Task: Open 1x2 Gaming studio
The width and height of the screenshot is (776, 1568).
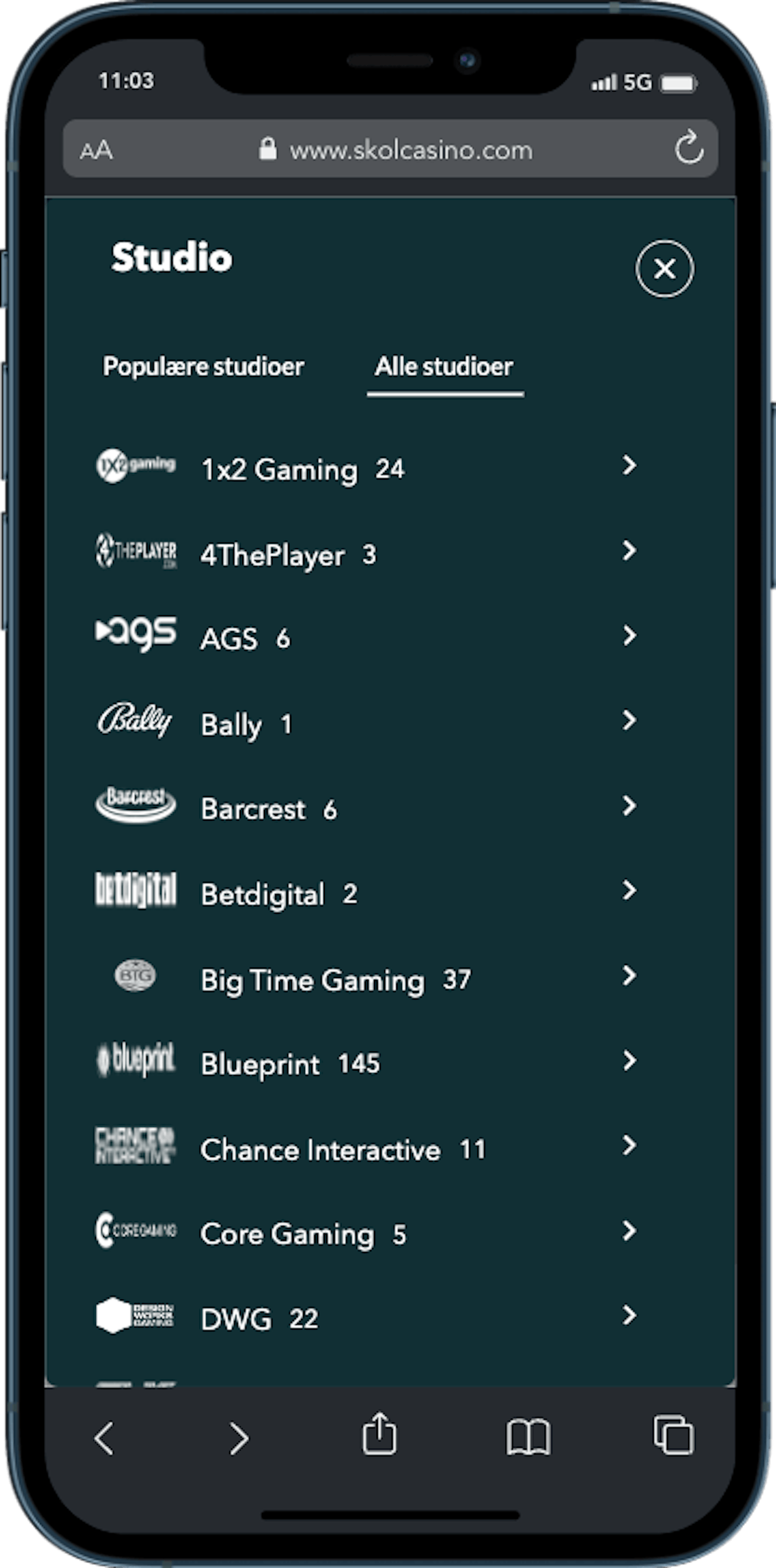Action: 367,468
